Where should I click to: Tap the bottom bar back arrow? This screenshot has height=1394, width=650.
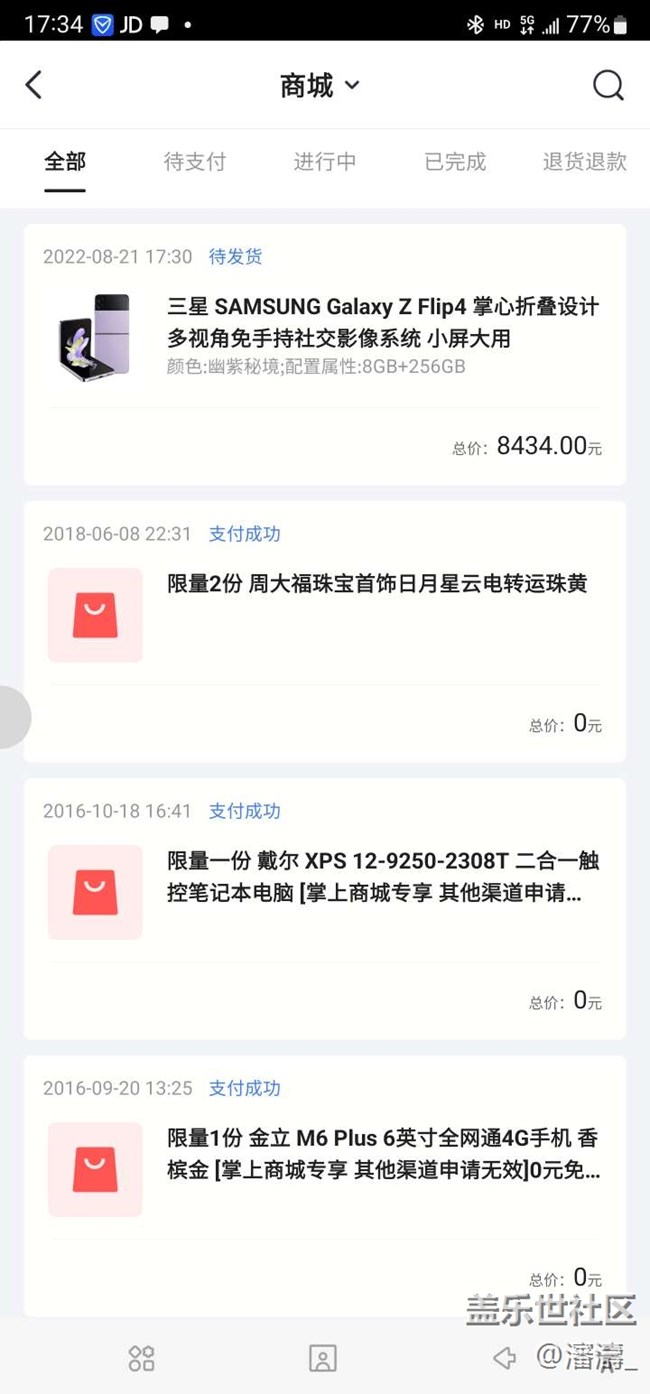point(505,1358)
